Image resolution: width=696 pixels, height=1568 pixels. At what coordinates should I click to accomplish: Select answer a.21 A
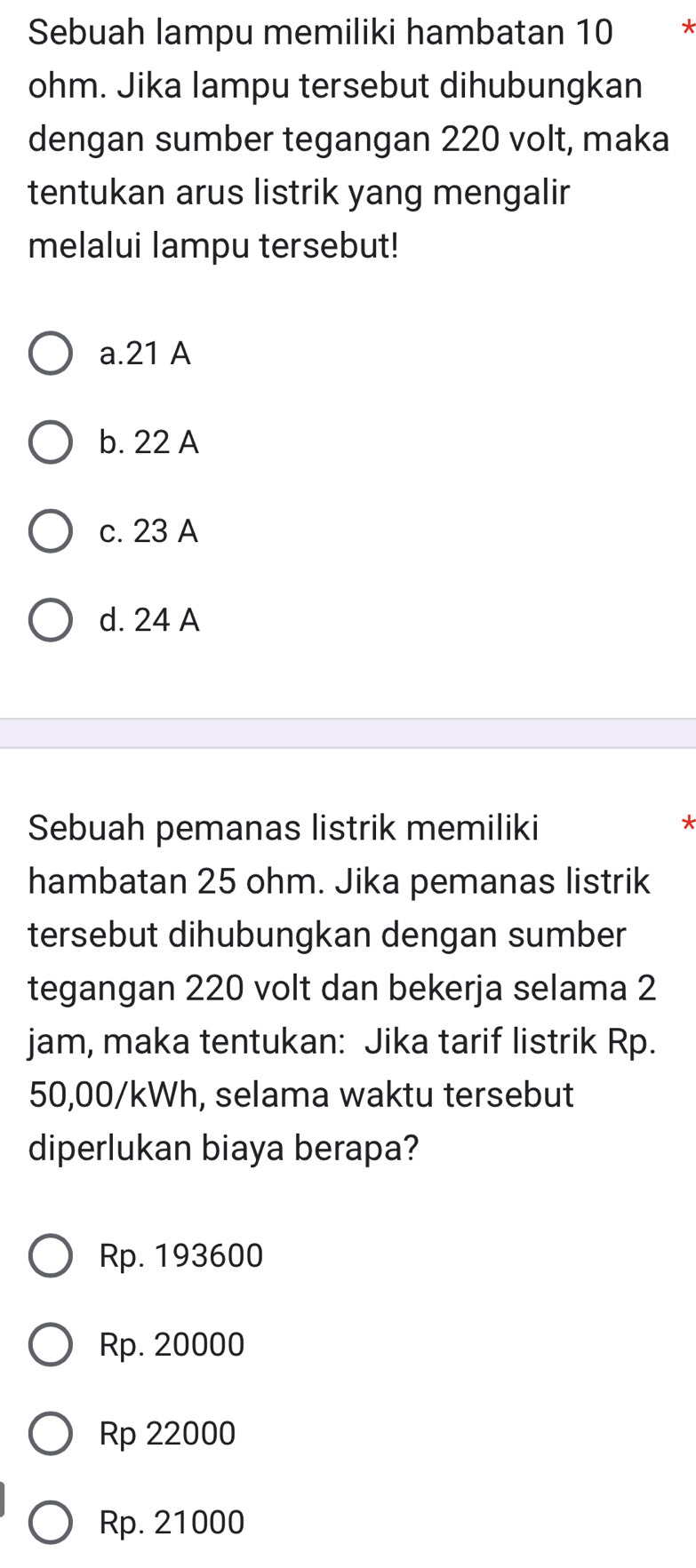51,354
